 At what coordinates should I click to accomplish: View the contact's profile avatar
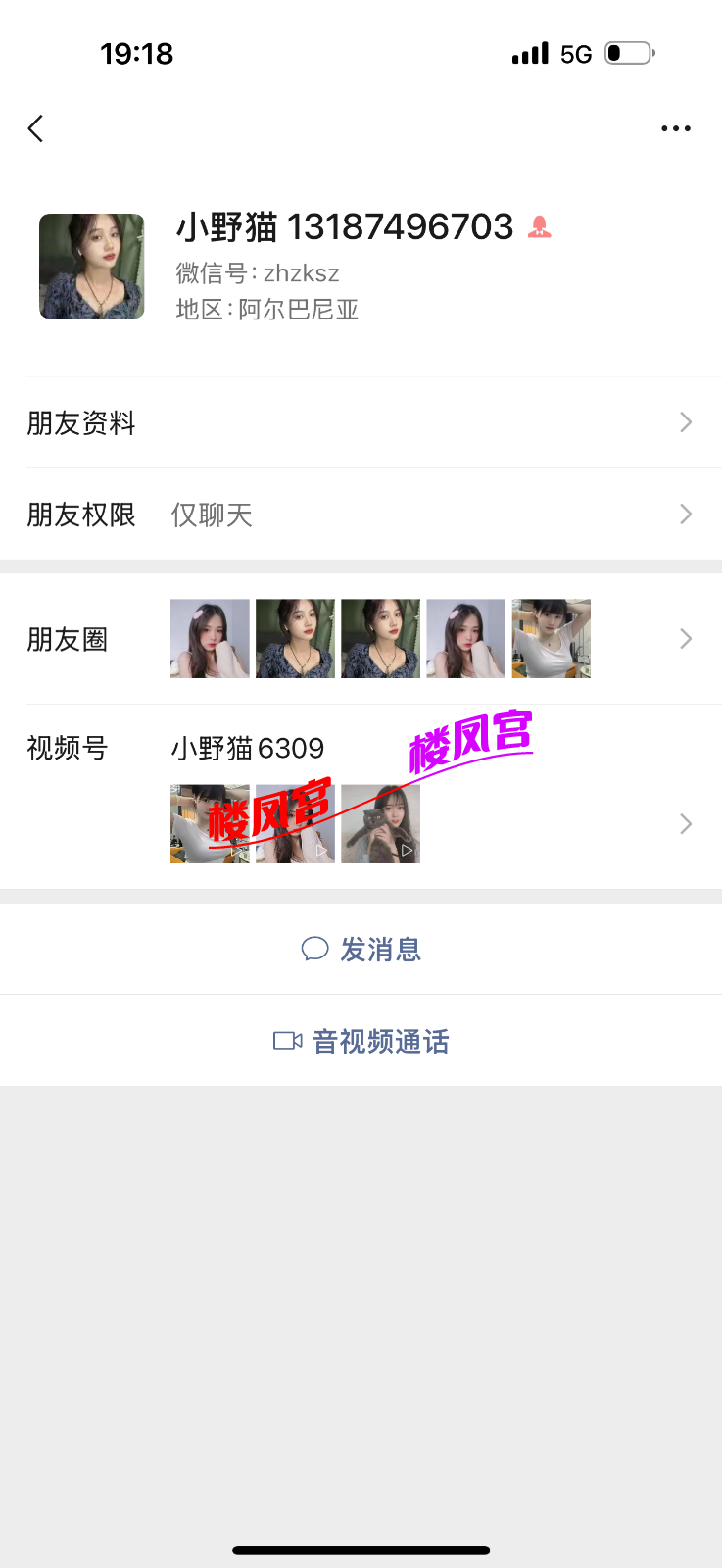91,266
